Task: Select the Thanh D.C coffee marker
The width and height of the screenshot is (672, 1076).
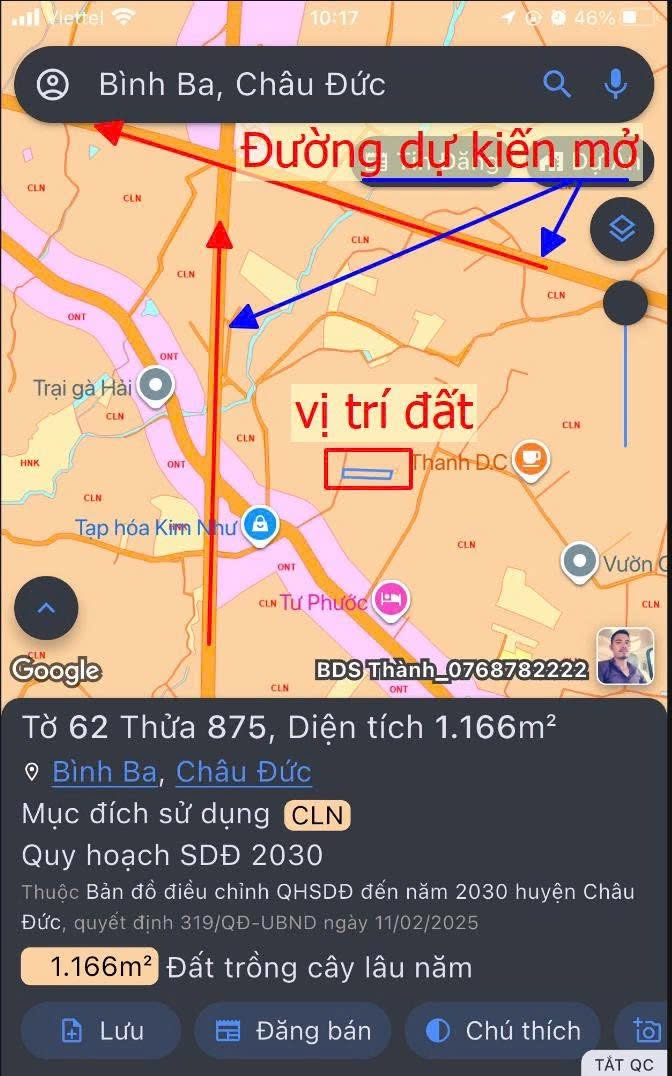Action: click(x=531, y=460)
